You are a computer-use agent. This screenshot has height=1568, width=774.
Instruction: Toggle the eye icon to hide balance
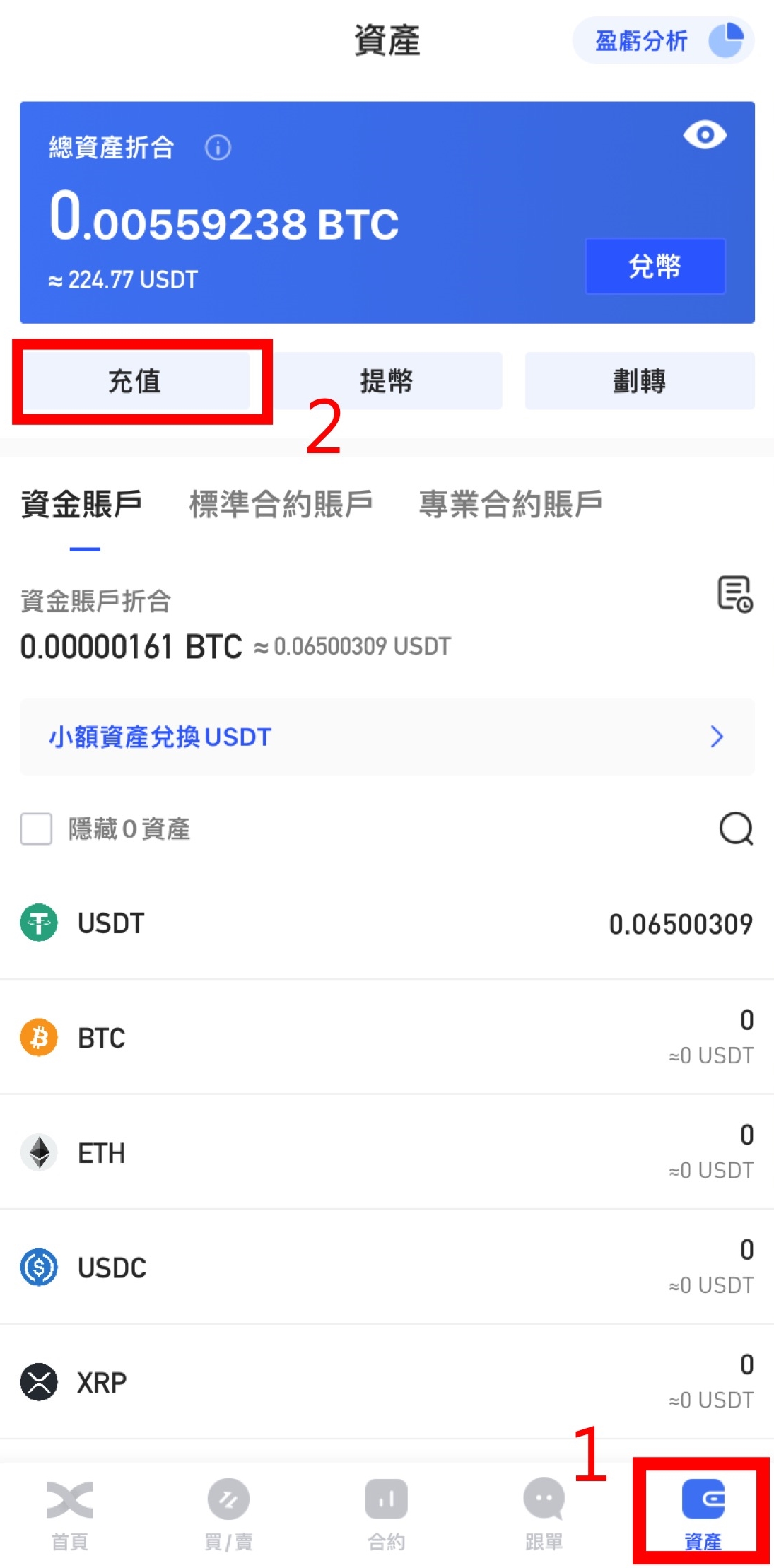click(705, 134)
